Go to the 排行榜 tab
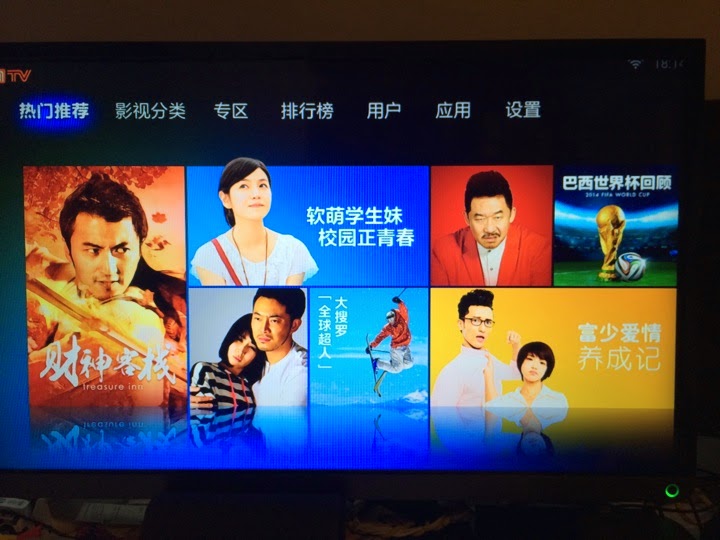 307,111
